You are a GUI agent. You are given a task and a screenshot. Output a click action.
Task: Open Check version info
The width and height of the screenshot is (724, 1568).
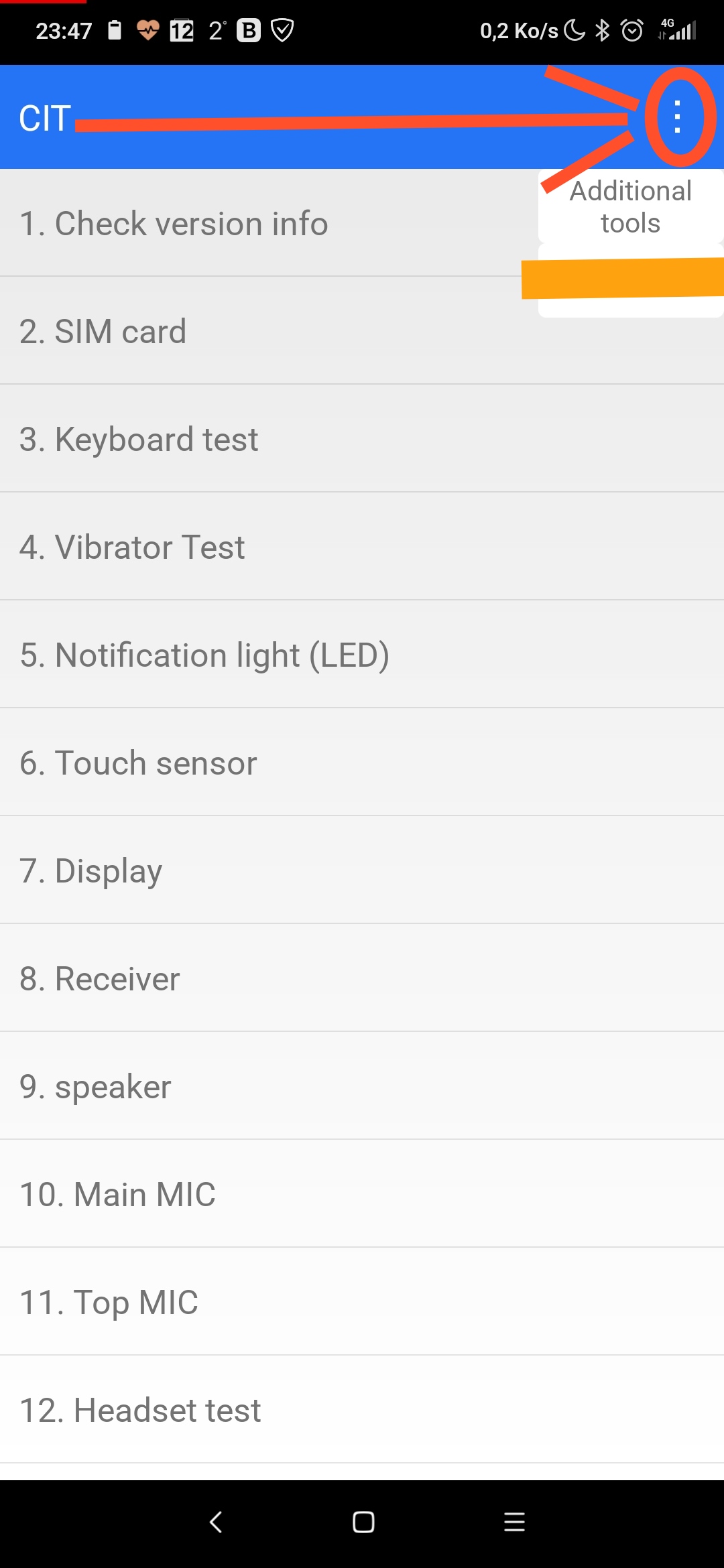(x=268, y=223)
